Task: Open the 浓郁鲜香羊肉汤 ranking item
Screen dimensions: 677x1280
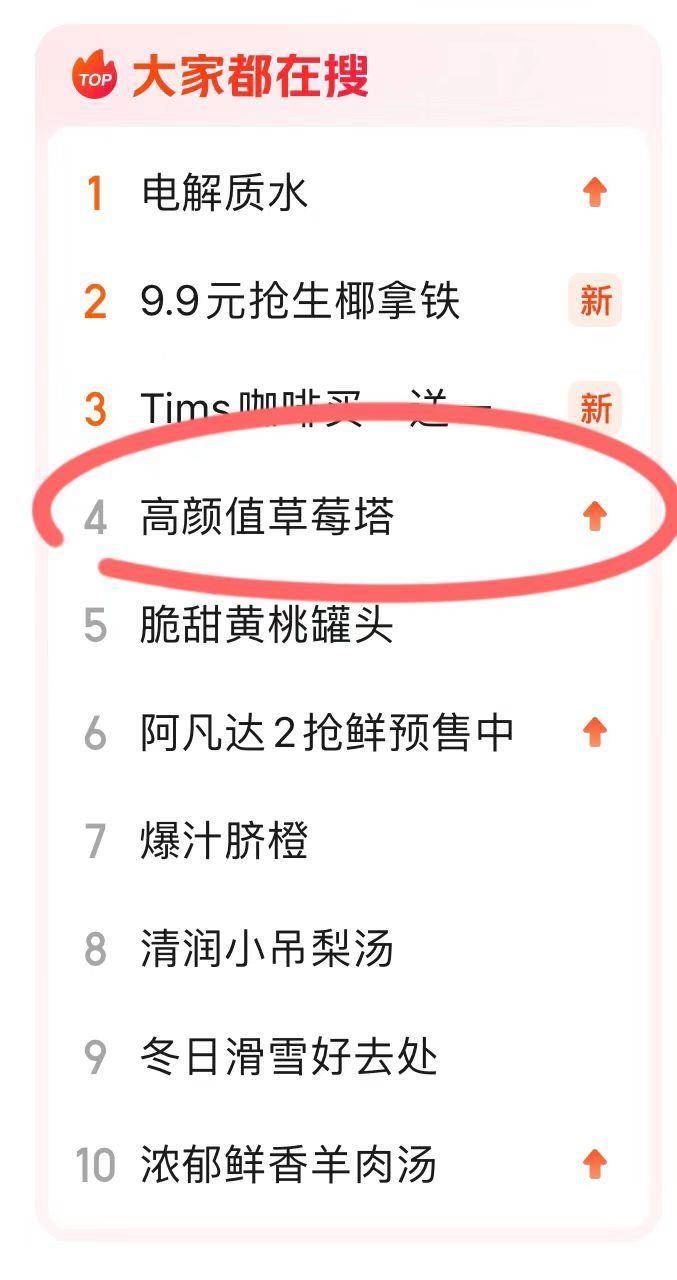Action: 290,1165
